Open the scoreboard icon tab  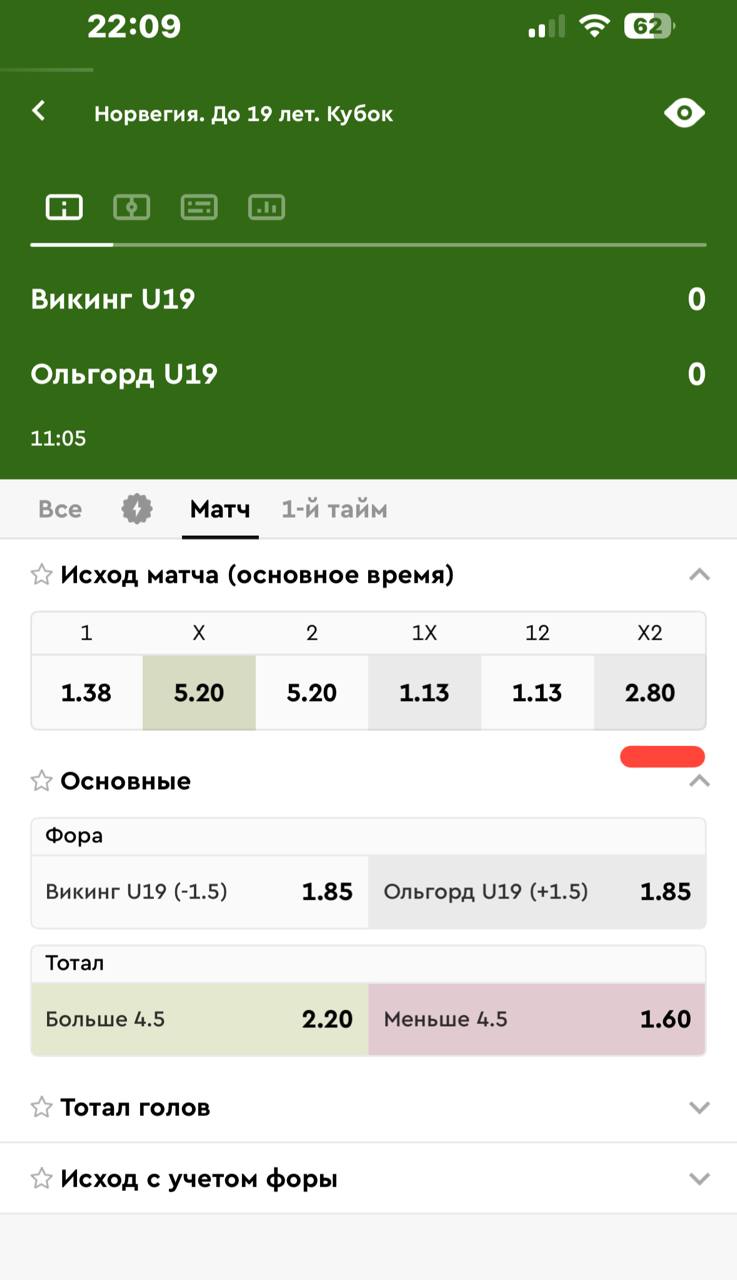point(199,207)
